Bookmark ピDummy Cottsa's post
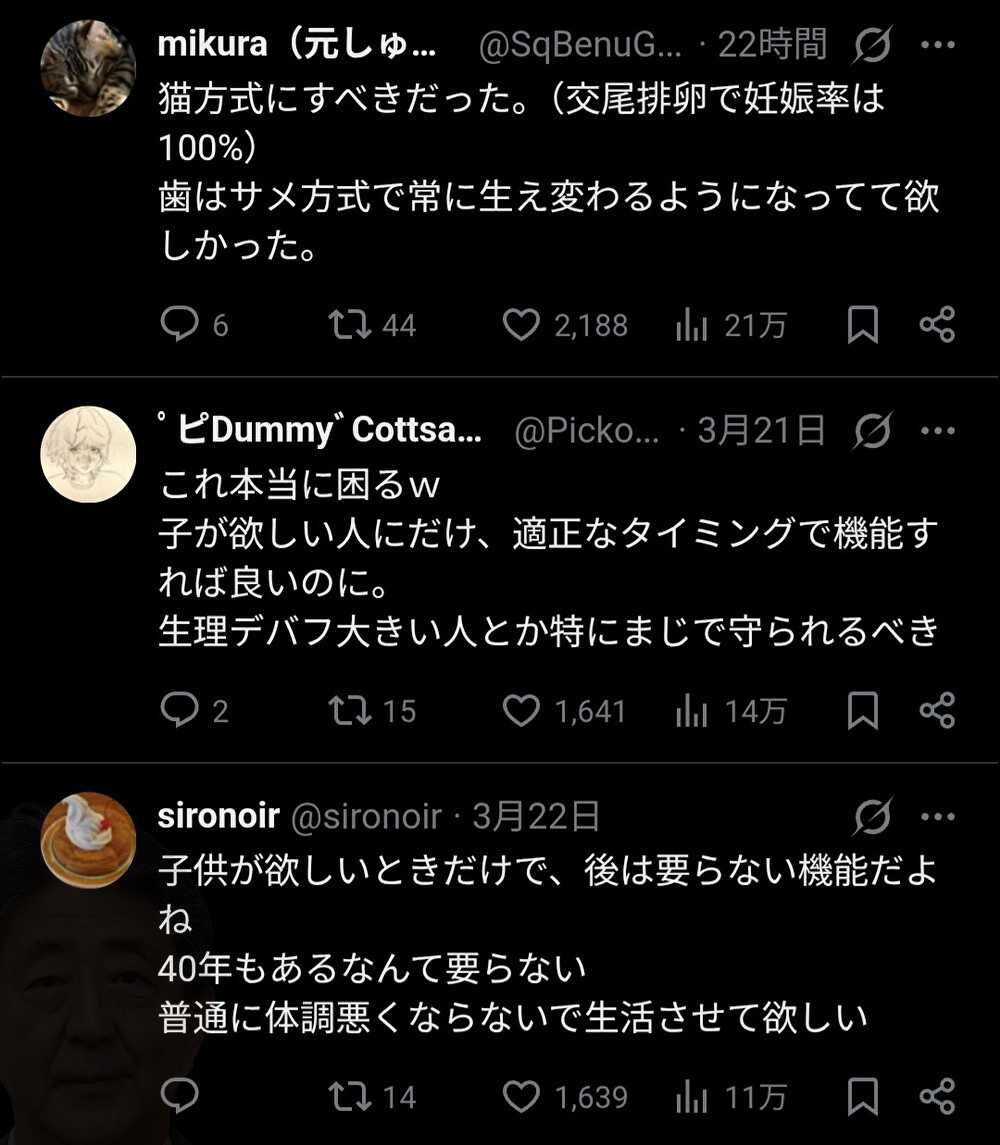This screenshot has width=1000, height=1145. click(x=862, y=711)
